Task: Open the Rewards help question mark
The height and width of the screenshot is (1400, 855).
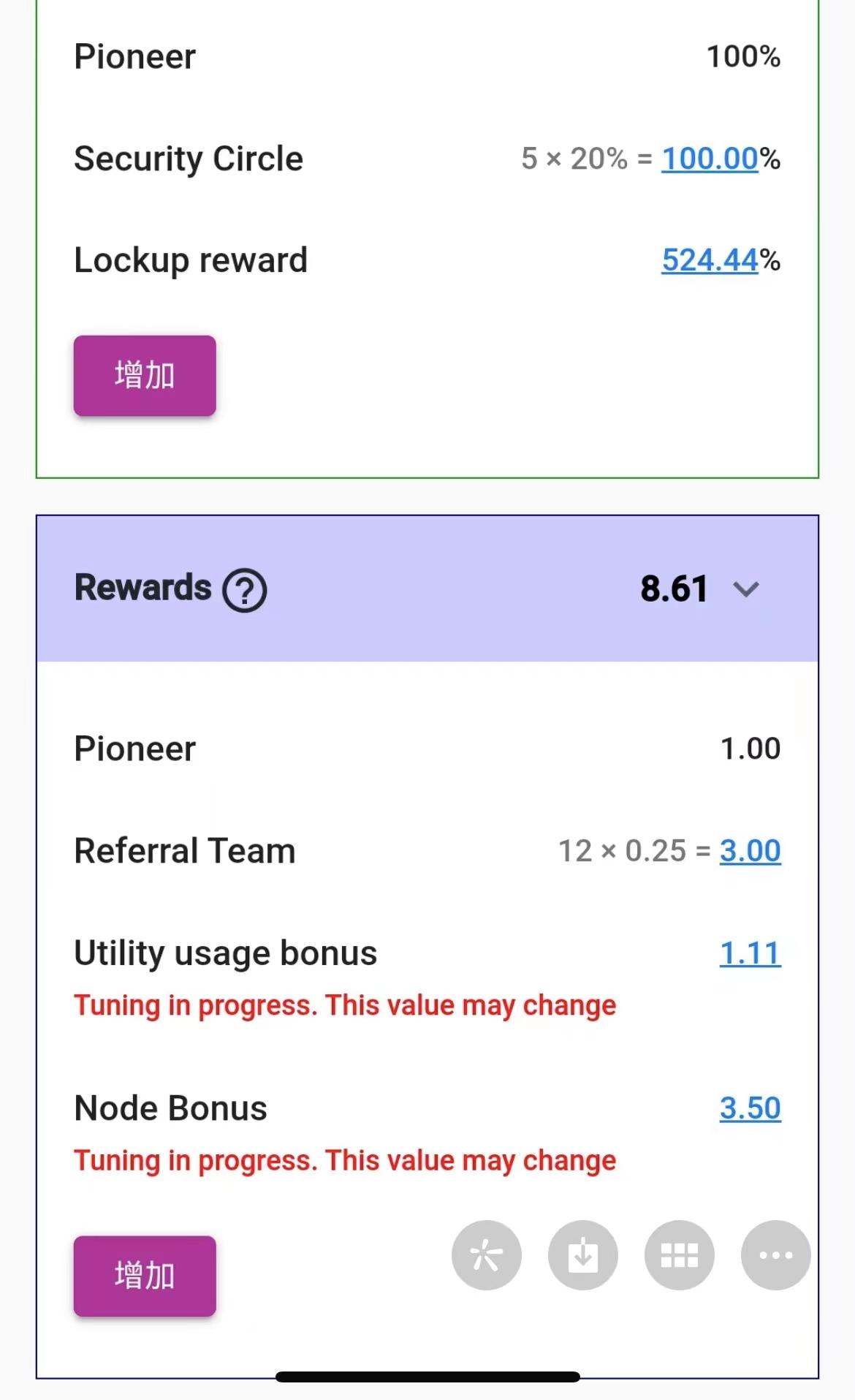Action: pyautogui.click(x=245, y=590)
